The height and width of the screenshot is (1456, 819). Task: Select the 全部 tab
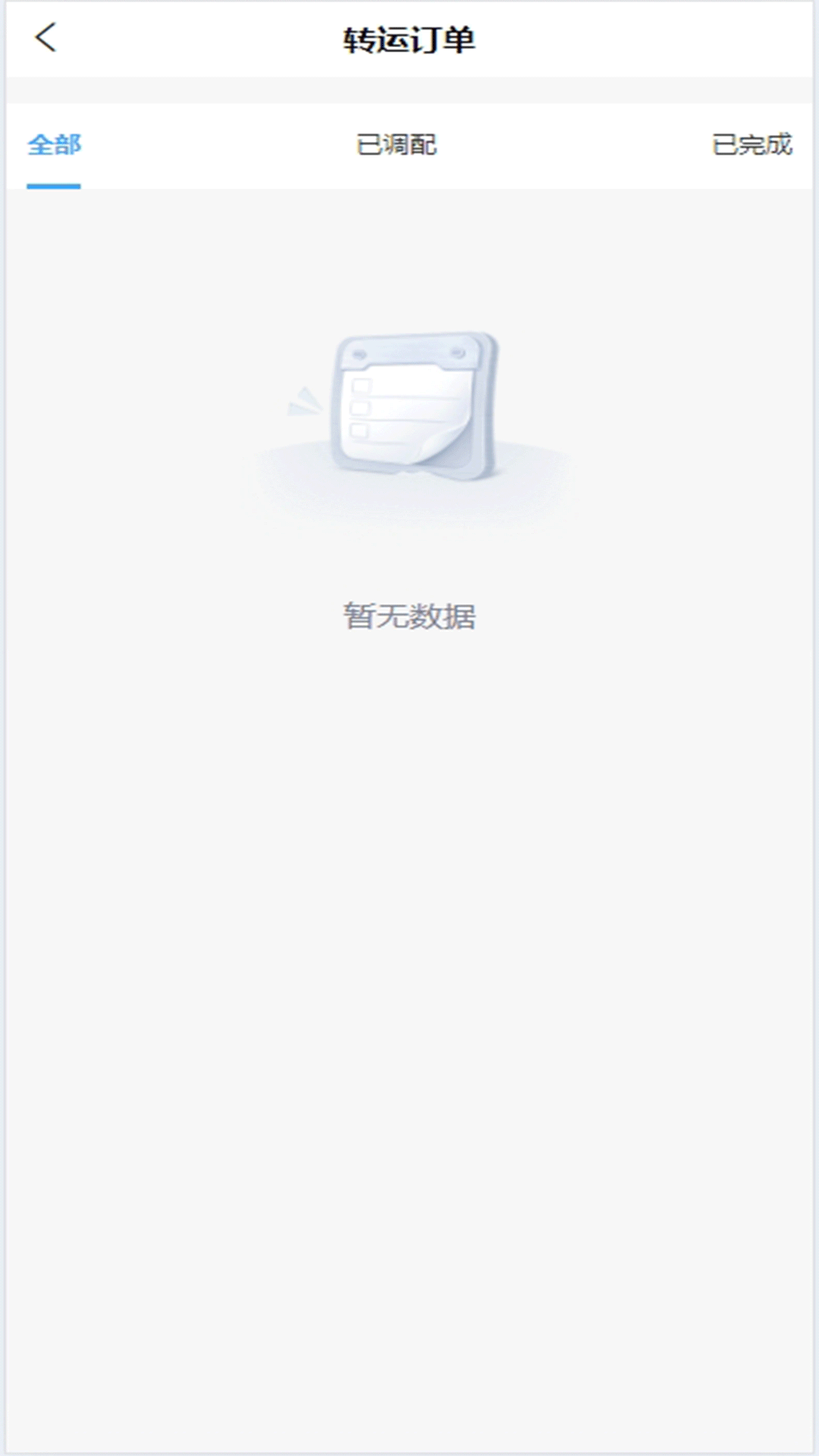pos(54,145)
